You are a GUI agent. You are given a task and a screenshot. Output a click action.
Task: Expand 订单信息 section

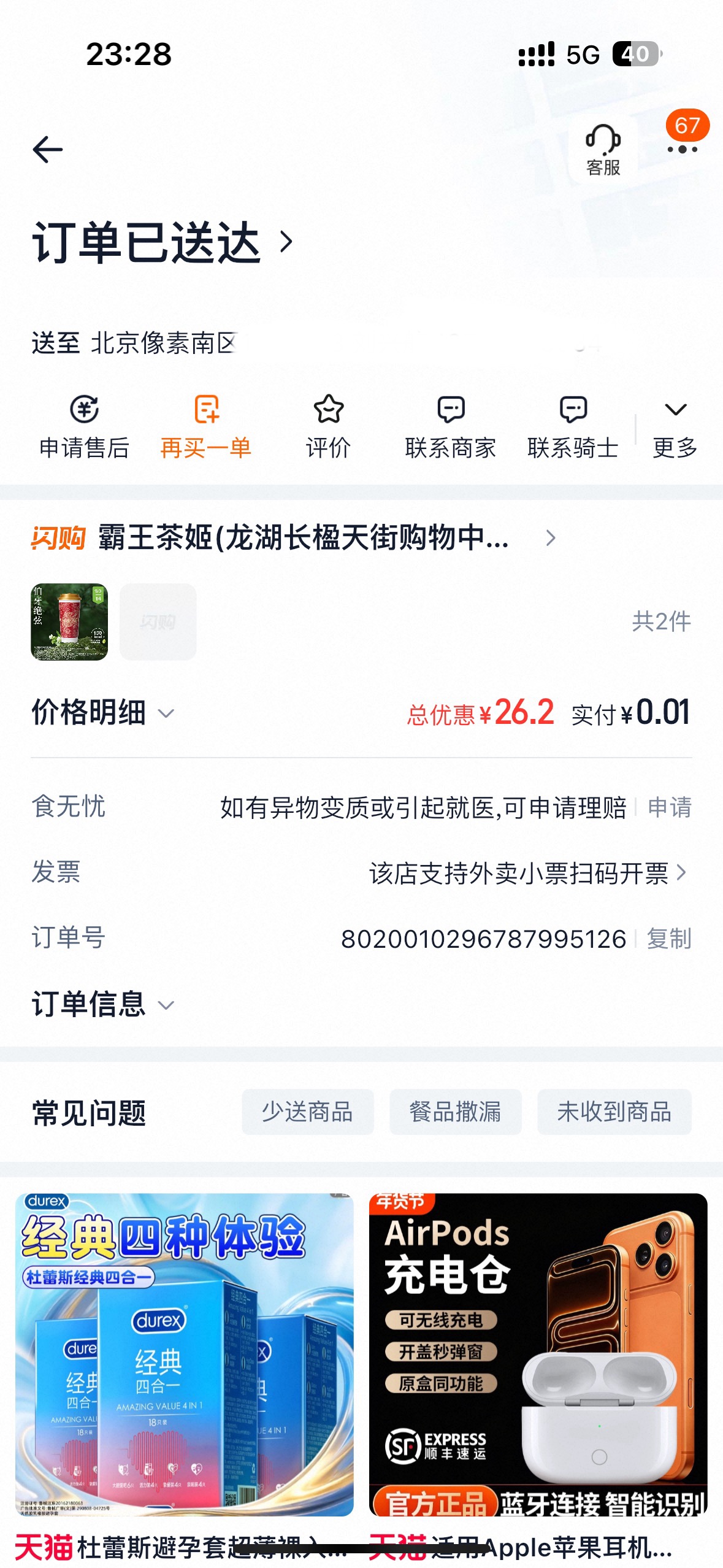[x=102, y=1004]
